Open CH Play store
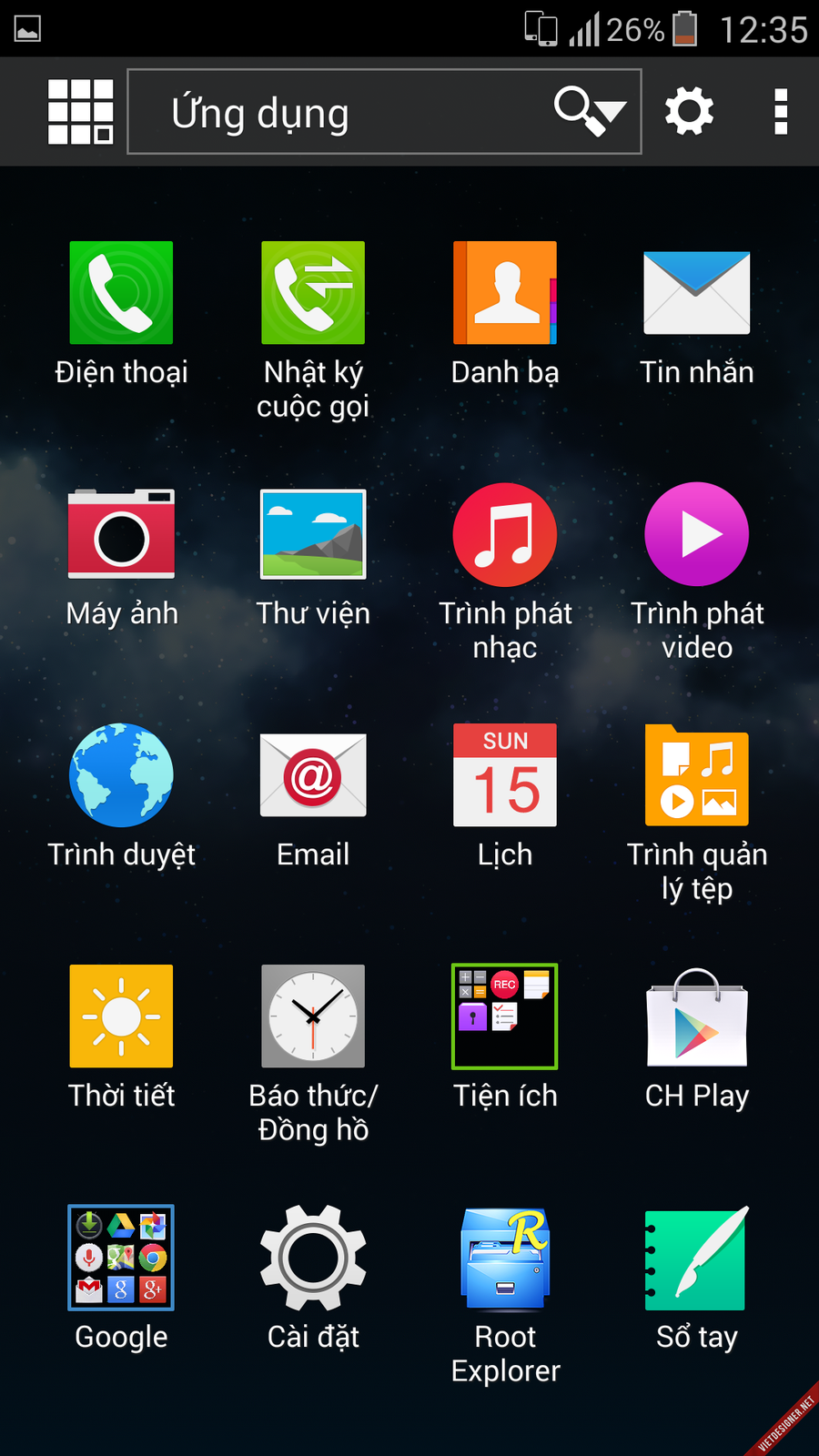The image size is (819, 1456). (x=696, y=1016)
